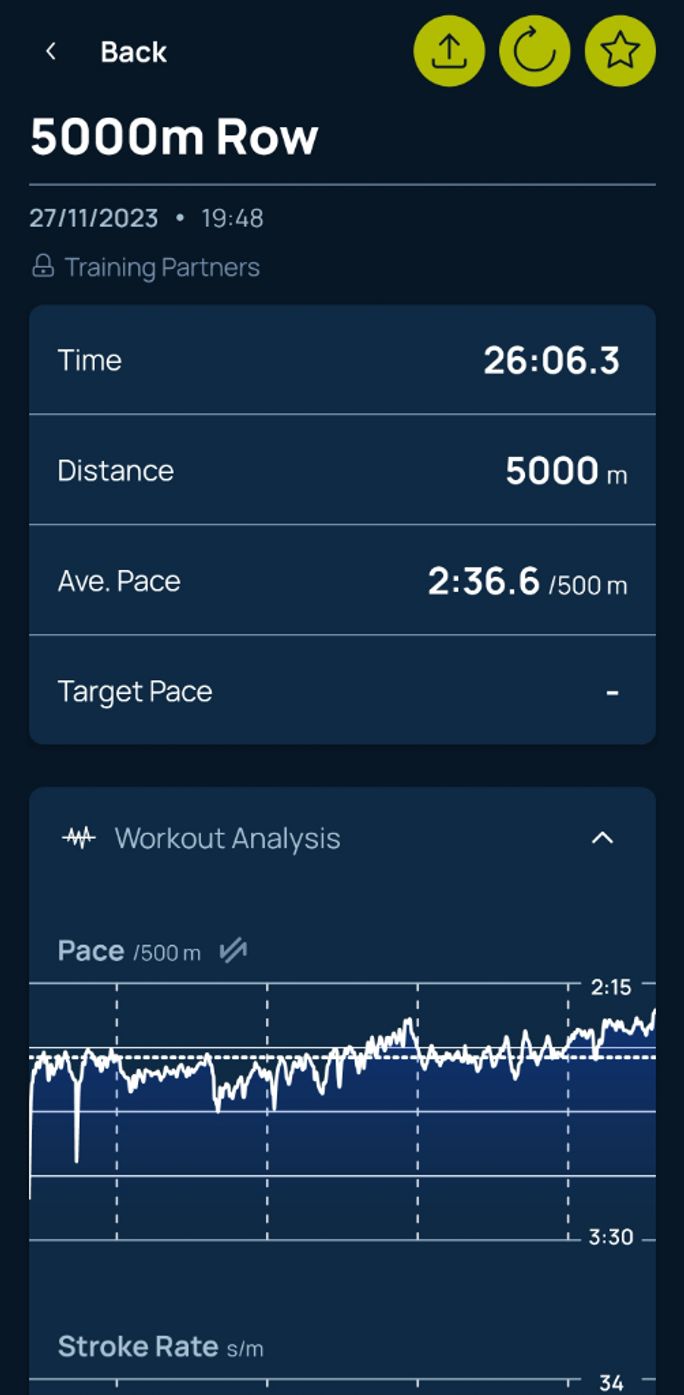Tap the circular arrow repeat icon
Screen dimensions: 684x1395
535,51
